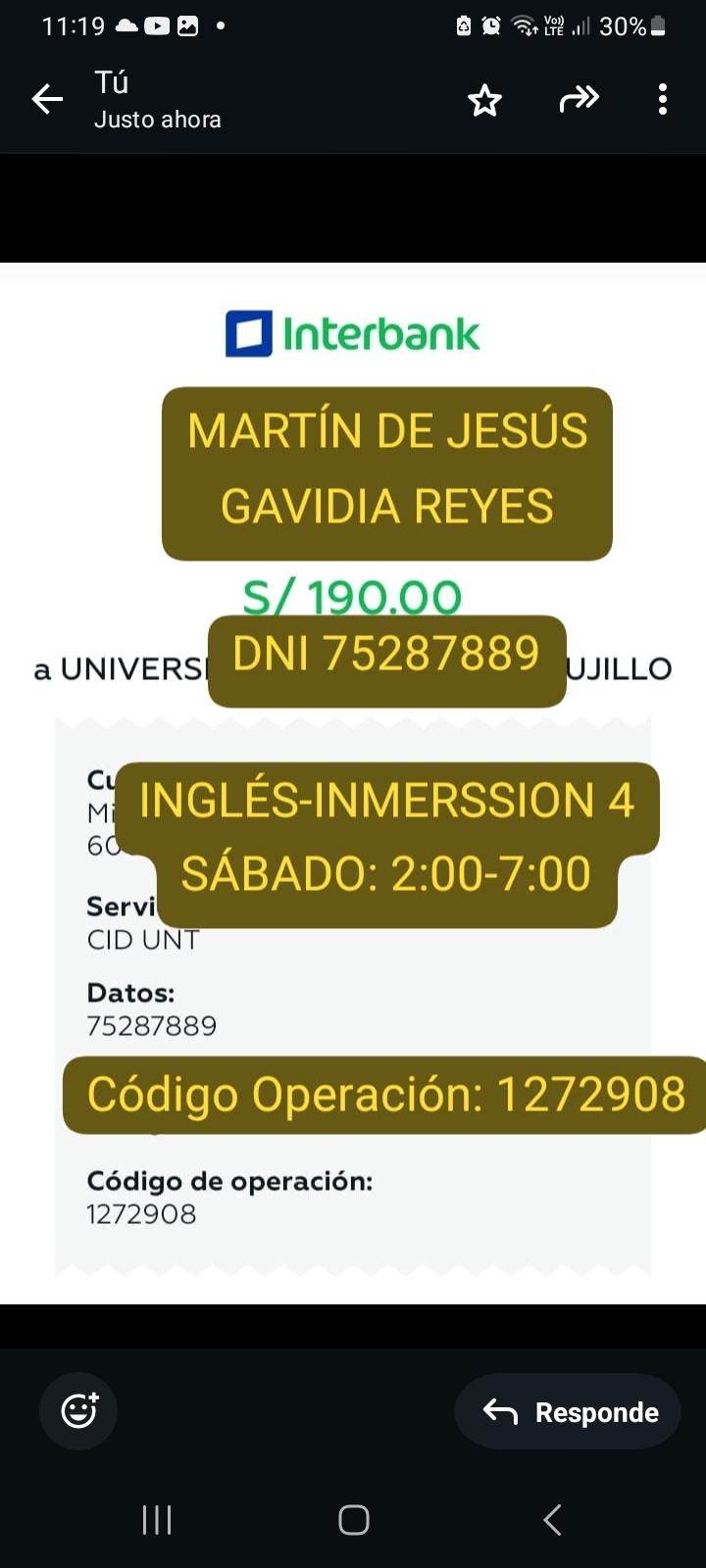Image resolution: width=706 pixels, height=1568 pixels.
Task: Open recent apps
Action: tap(157, 1520)
